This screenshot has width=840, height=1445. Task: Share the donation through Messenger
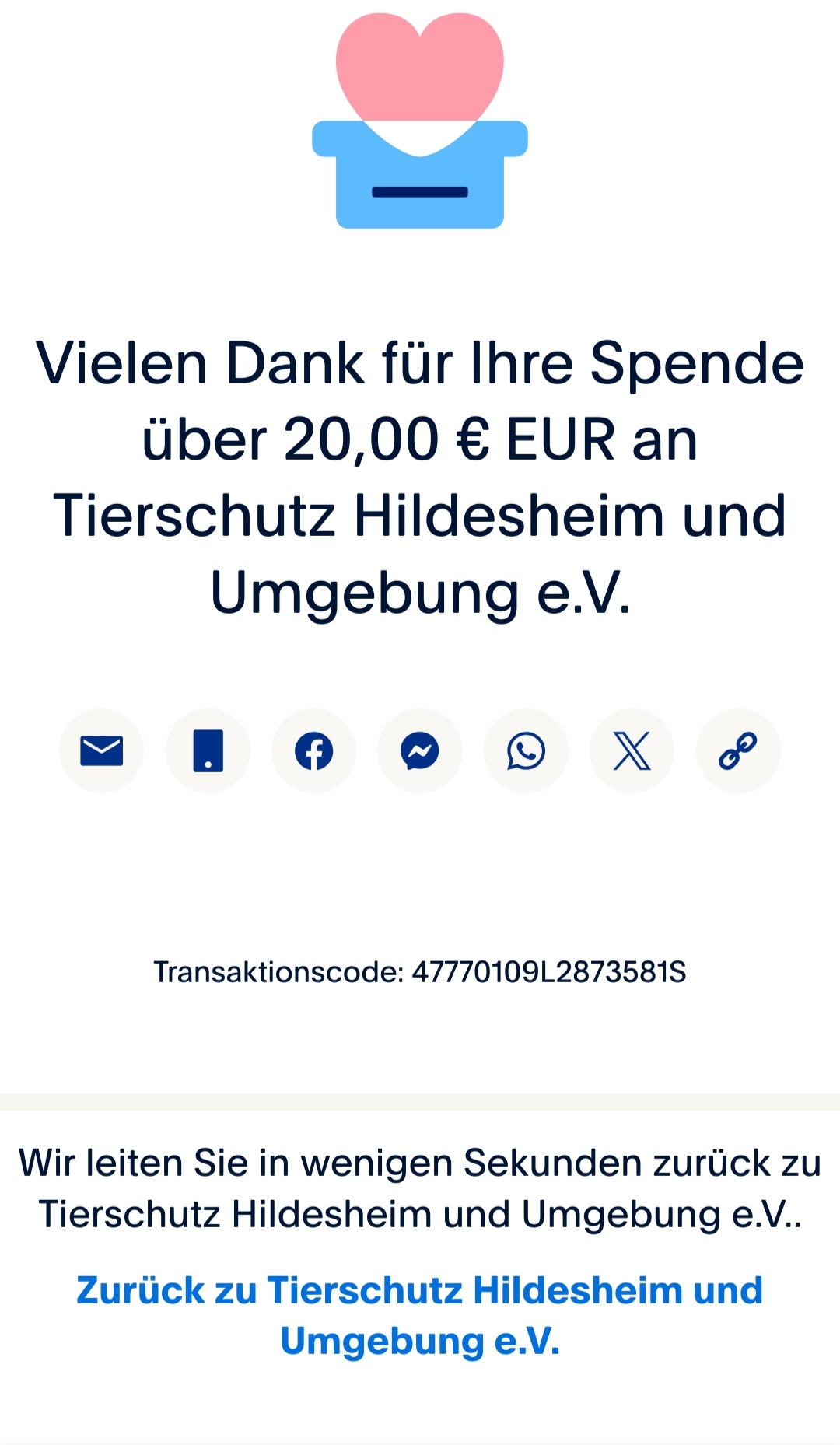(x=420, y=750)
